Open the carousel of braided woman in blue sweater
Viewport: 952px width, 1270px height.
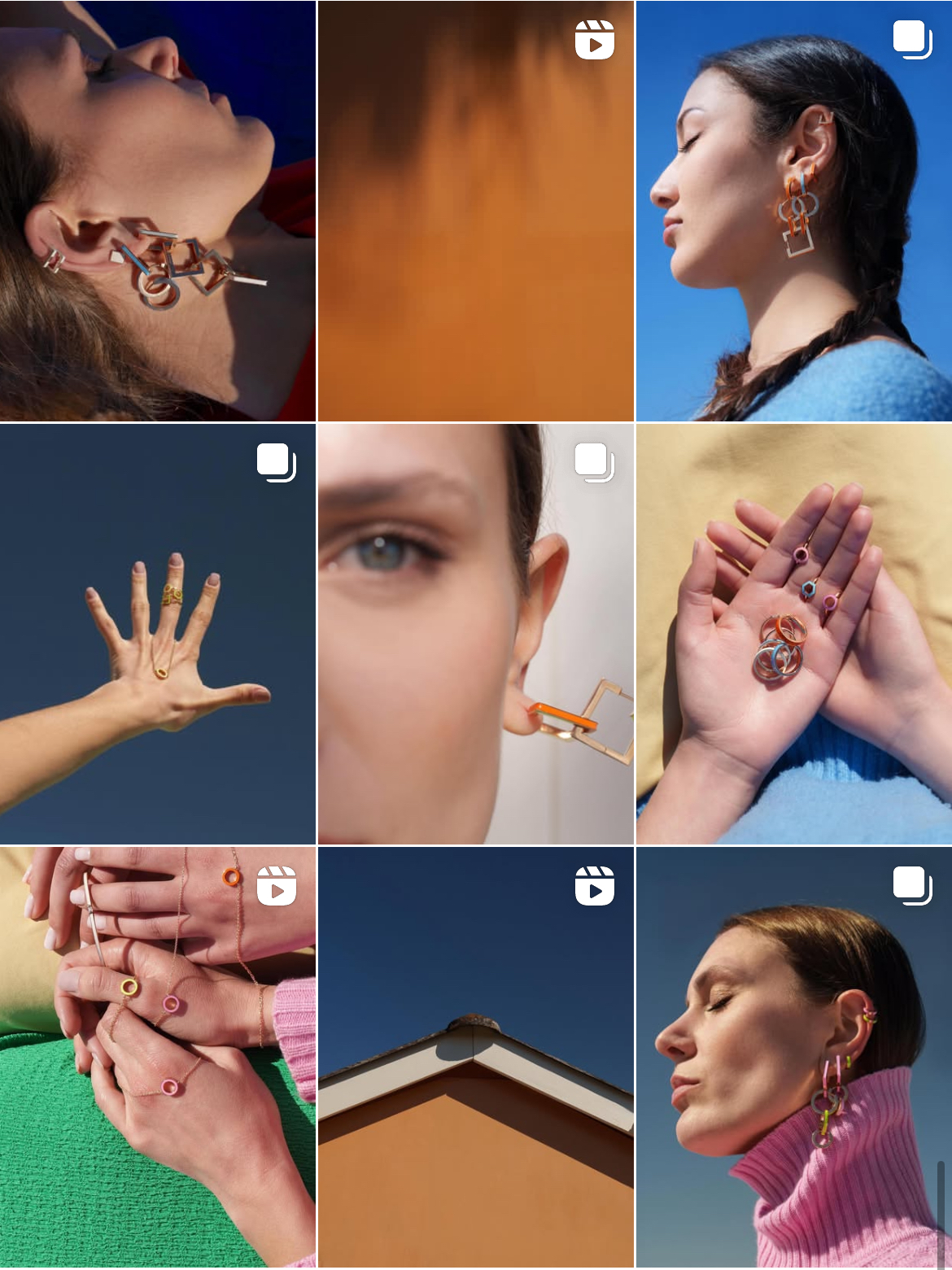tap(793, 211)
